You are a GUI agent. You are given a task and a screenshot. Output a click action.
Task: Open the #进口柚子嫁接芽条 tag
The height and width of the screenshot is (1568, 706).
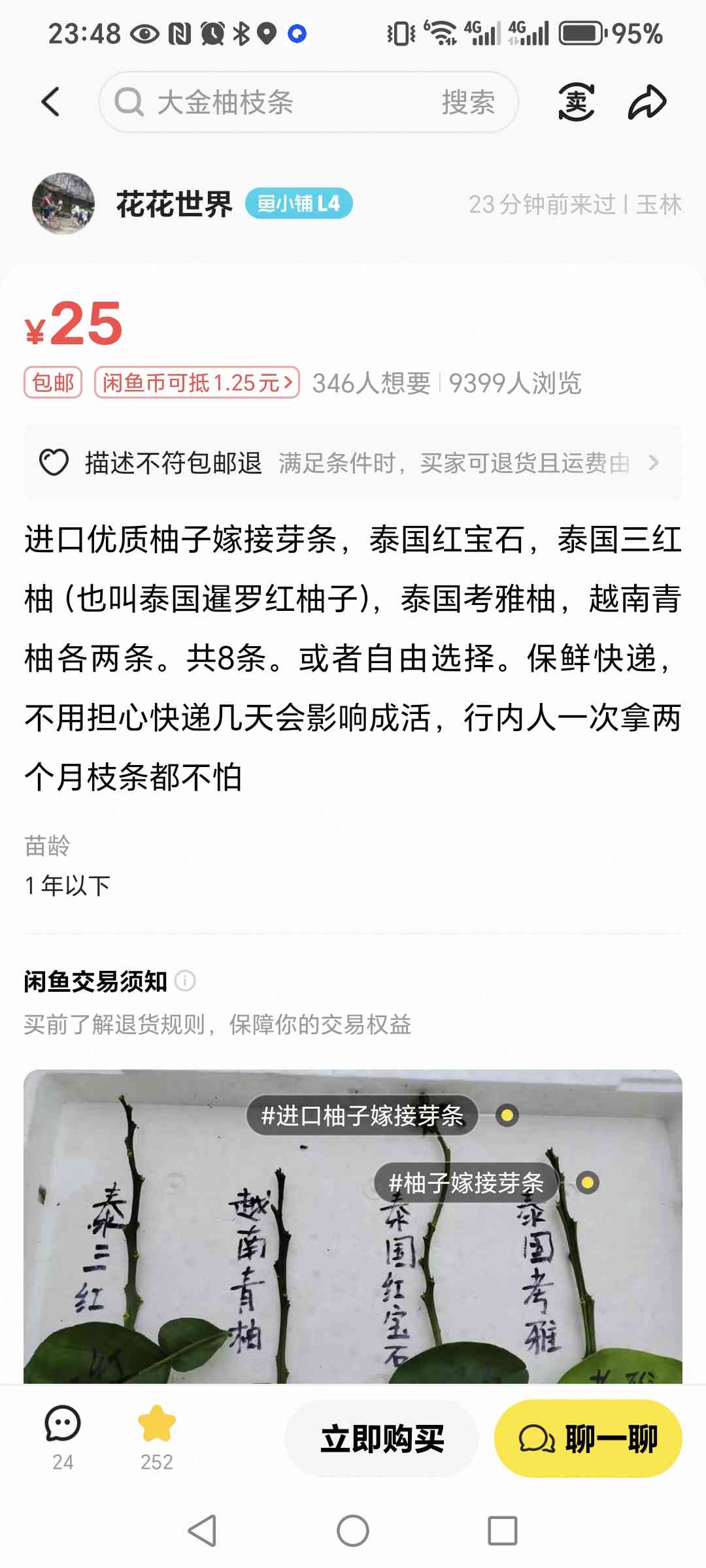pos(362,1115)
